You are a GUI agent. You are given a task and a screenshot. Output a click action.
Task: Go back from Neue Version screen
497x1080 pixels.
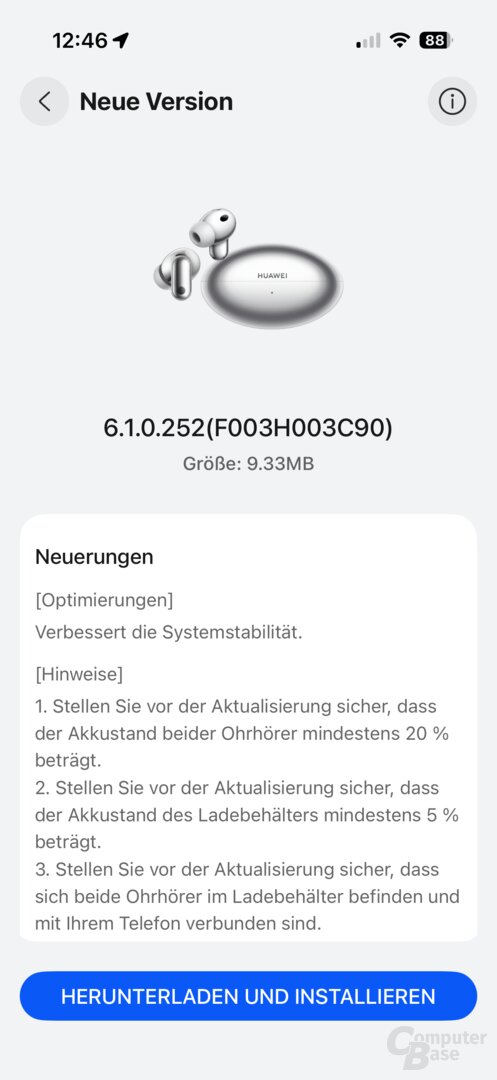point(44,101)
